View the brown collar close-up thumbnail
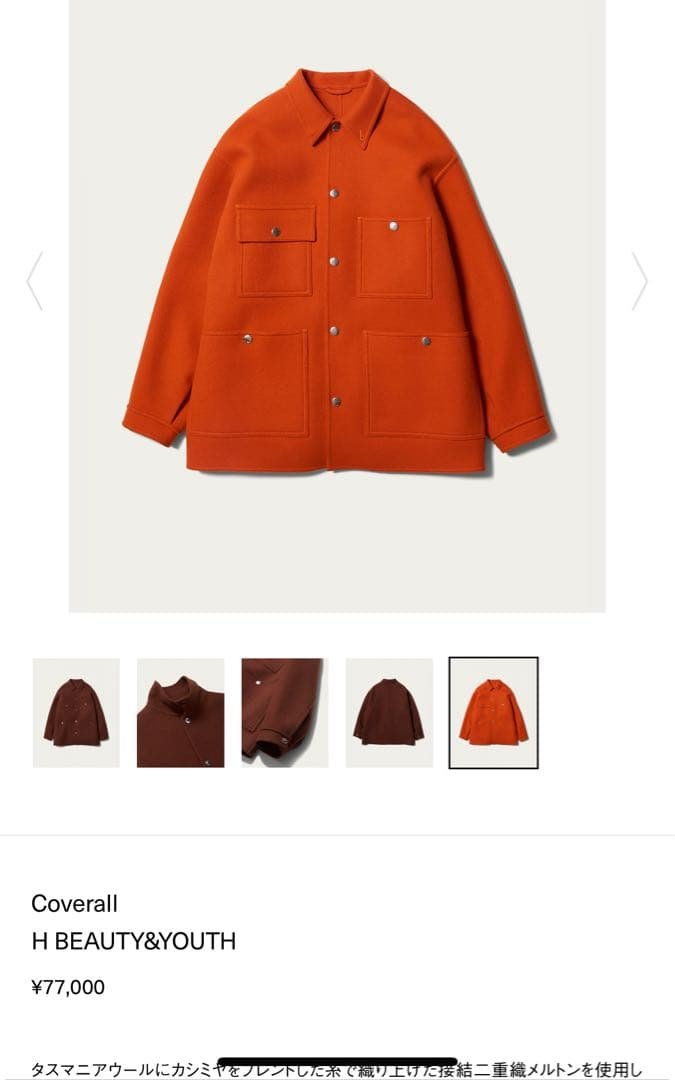The height and width of the screenshot is (1080, 675). [x=180, y=712]
